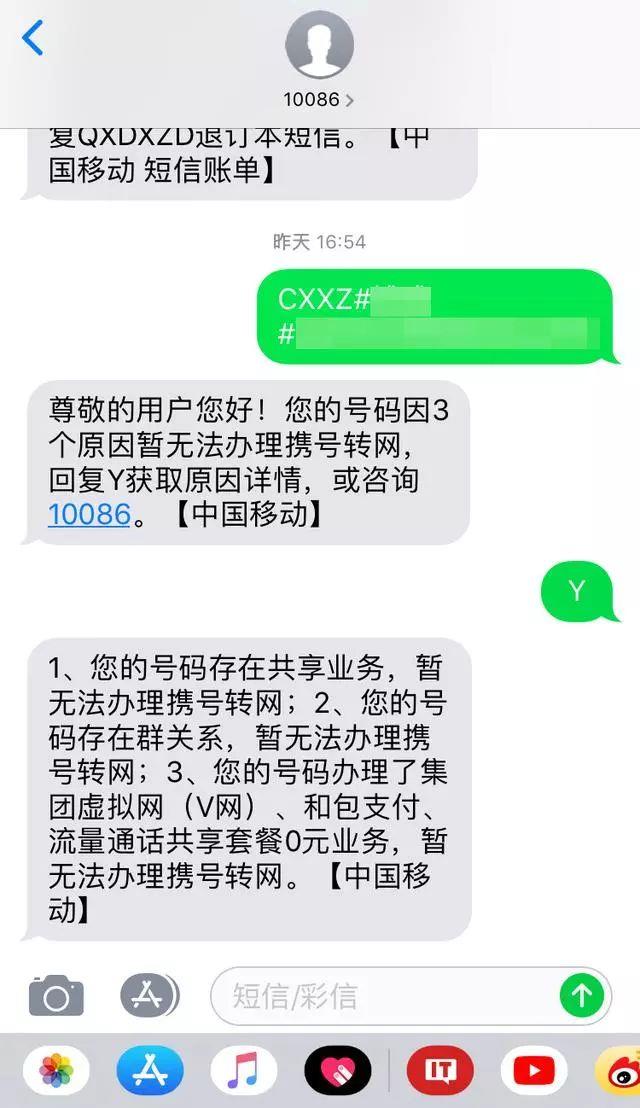
Task: Toggle the iMessage apps drawer button
Action: coord(149,995)
